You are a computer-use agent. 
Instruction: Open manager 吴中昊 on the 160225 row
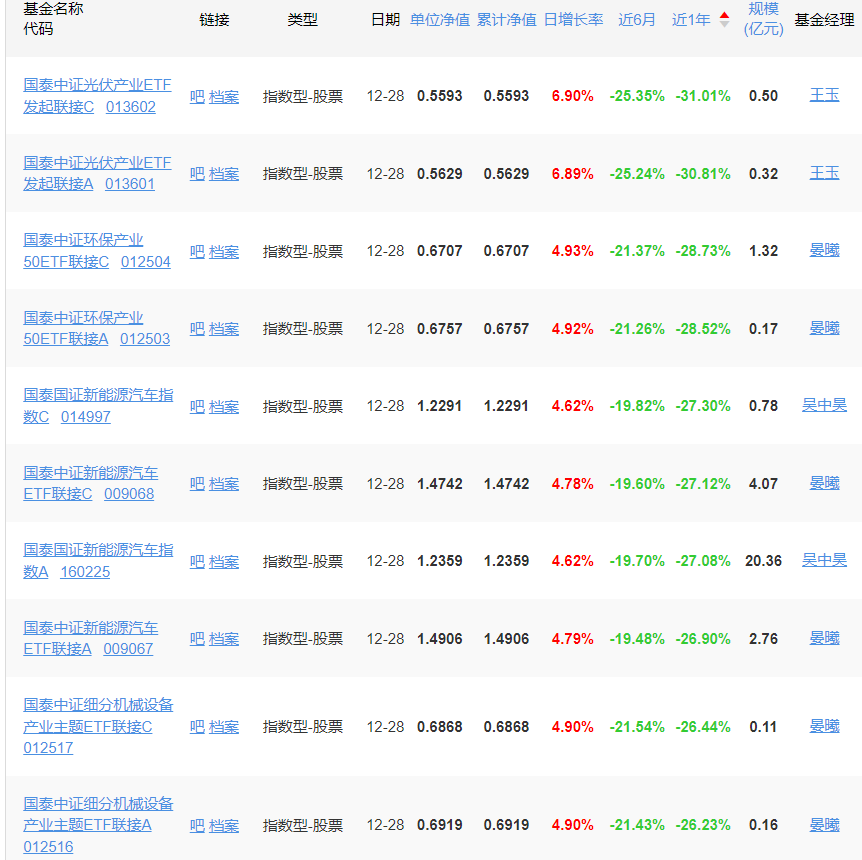(824, 560)
